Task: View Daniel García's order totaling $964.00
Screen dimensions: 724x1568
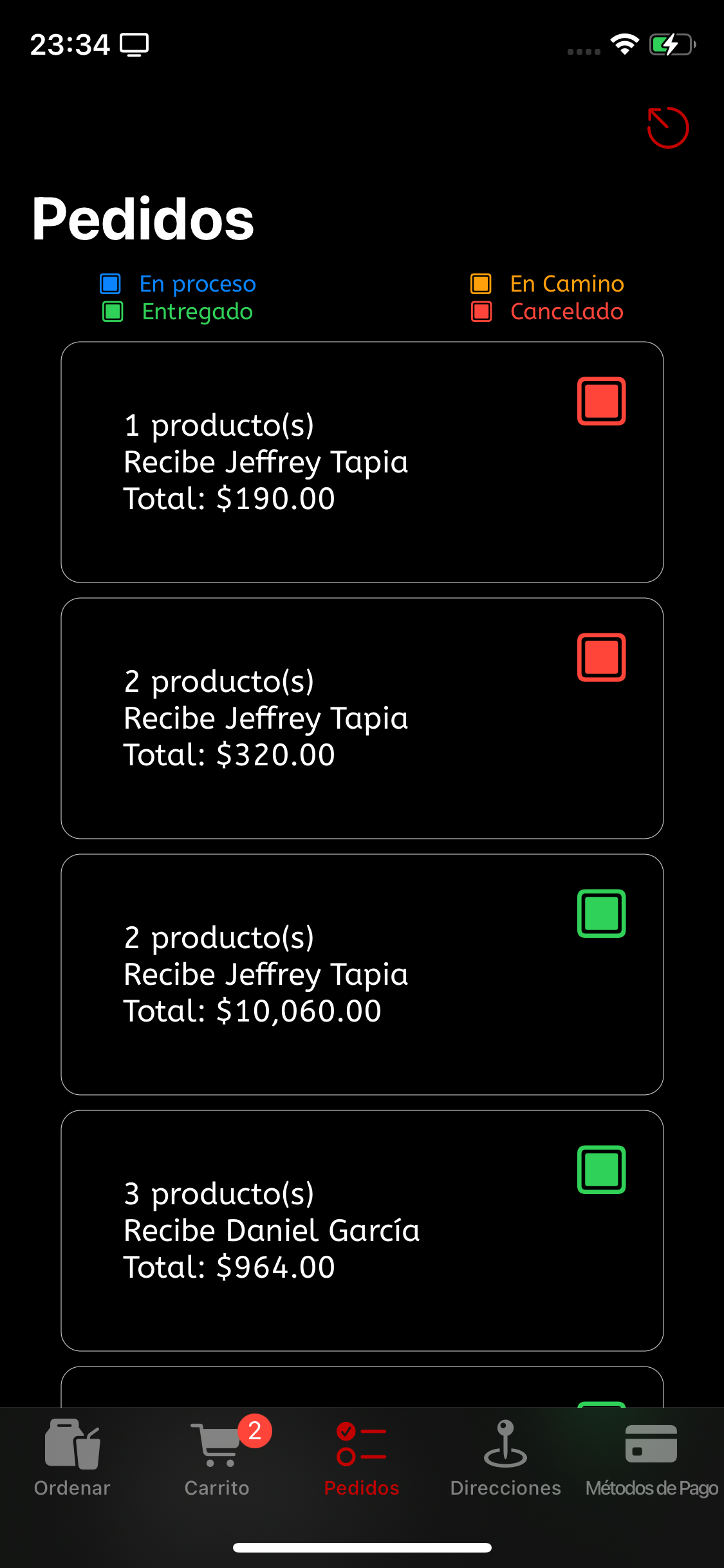Action: (362, 1231)
